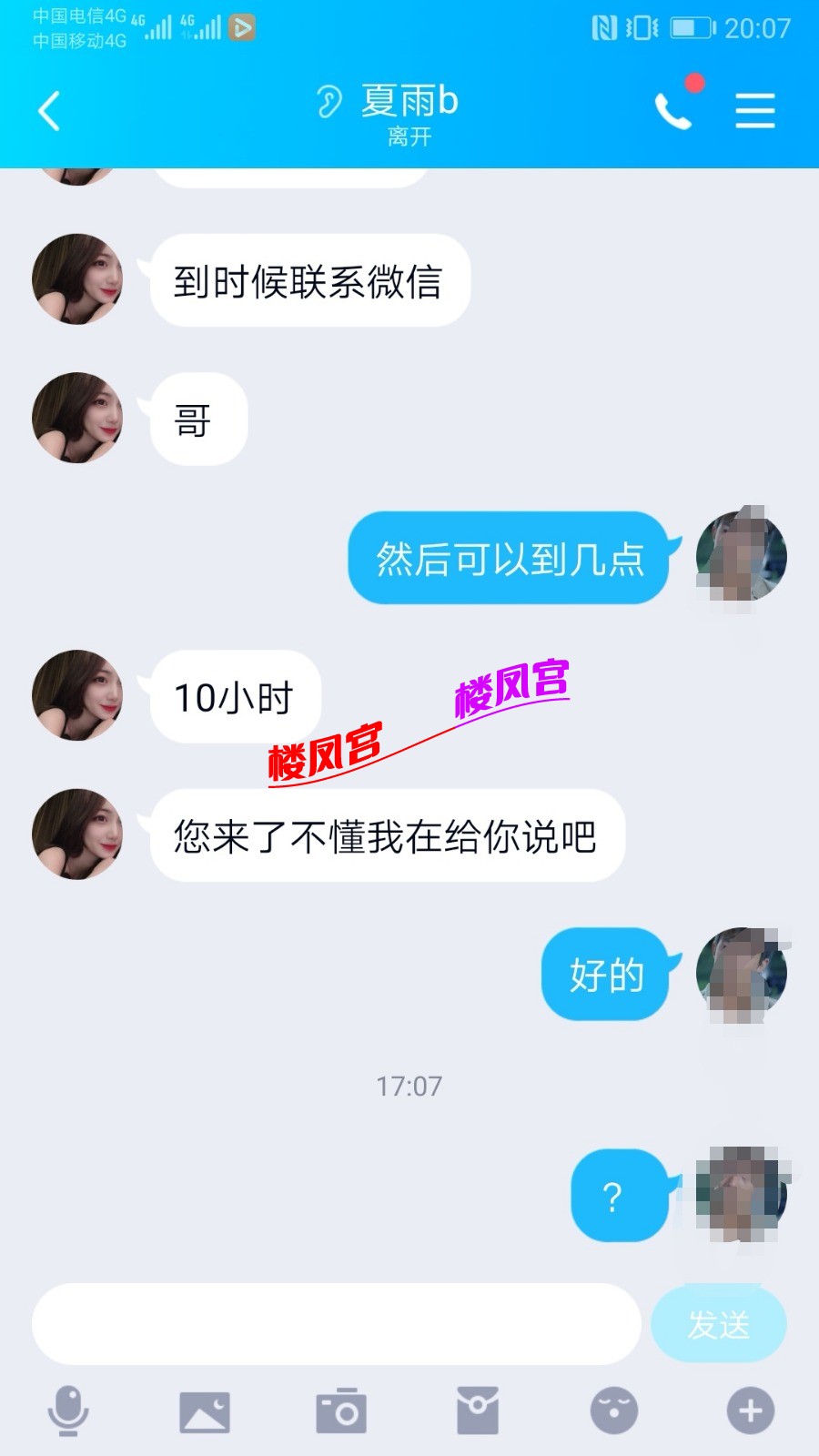Tap the message input field
The height and width of the screenshot is (1456, 819).
tap(337, 1324)
